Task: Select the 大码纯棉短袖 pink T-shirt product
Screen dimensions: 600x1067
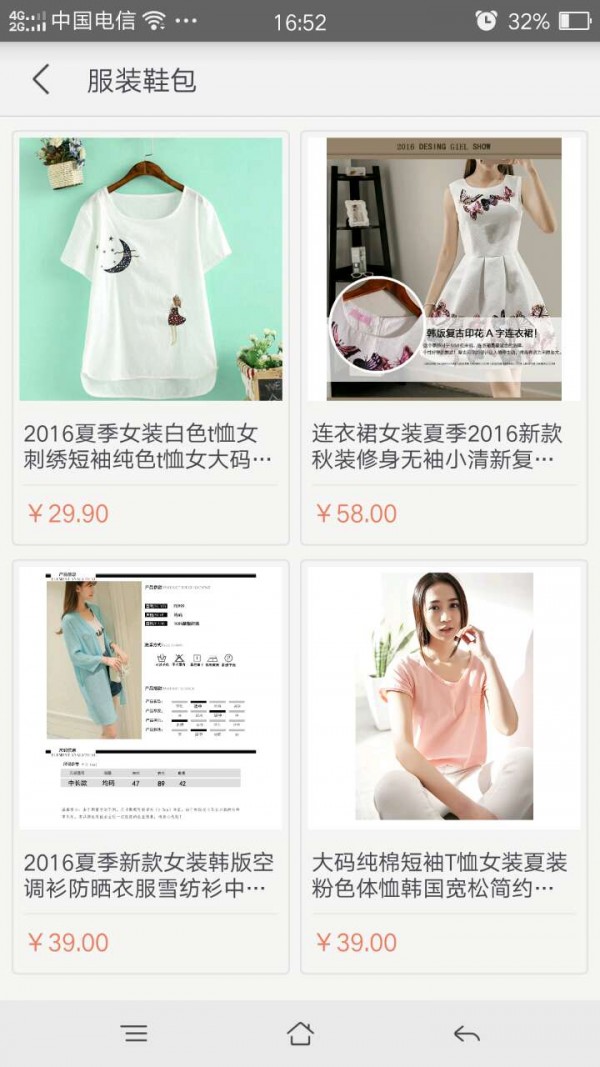Action: tap(444, 766)
